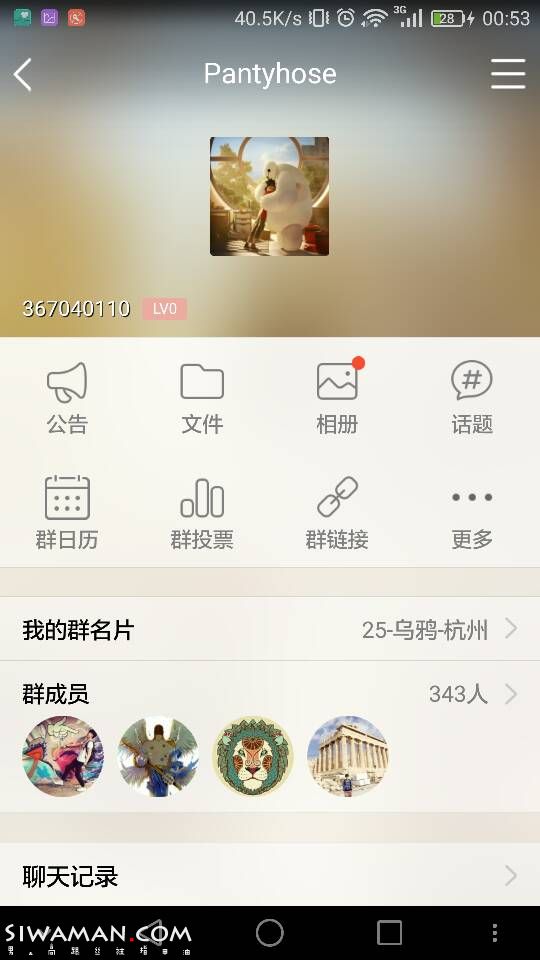
Task: Open 公告 announcements
Action: coord(67,398)
